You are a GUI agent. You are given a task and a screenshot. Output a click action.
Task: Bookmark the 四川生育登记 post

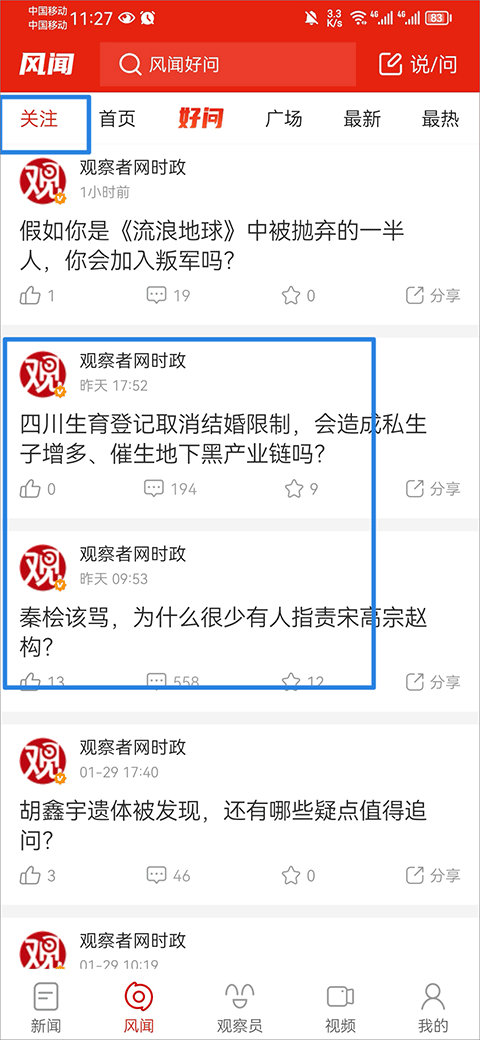click(x=302, y=489)
